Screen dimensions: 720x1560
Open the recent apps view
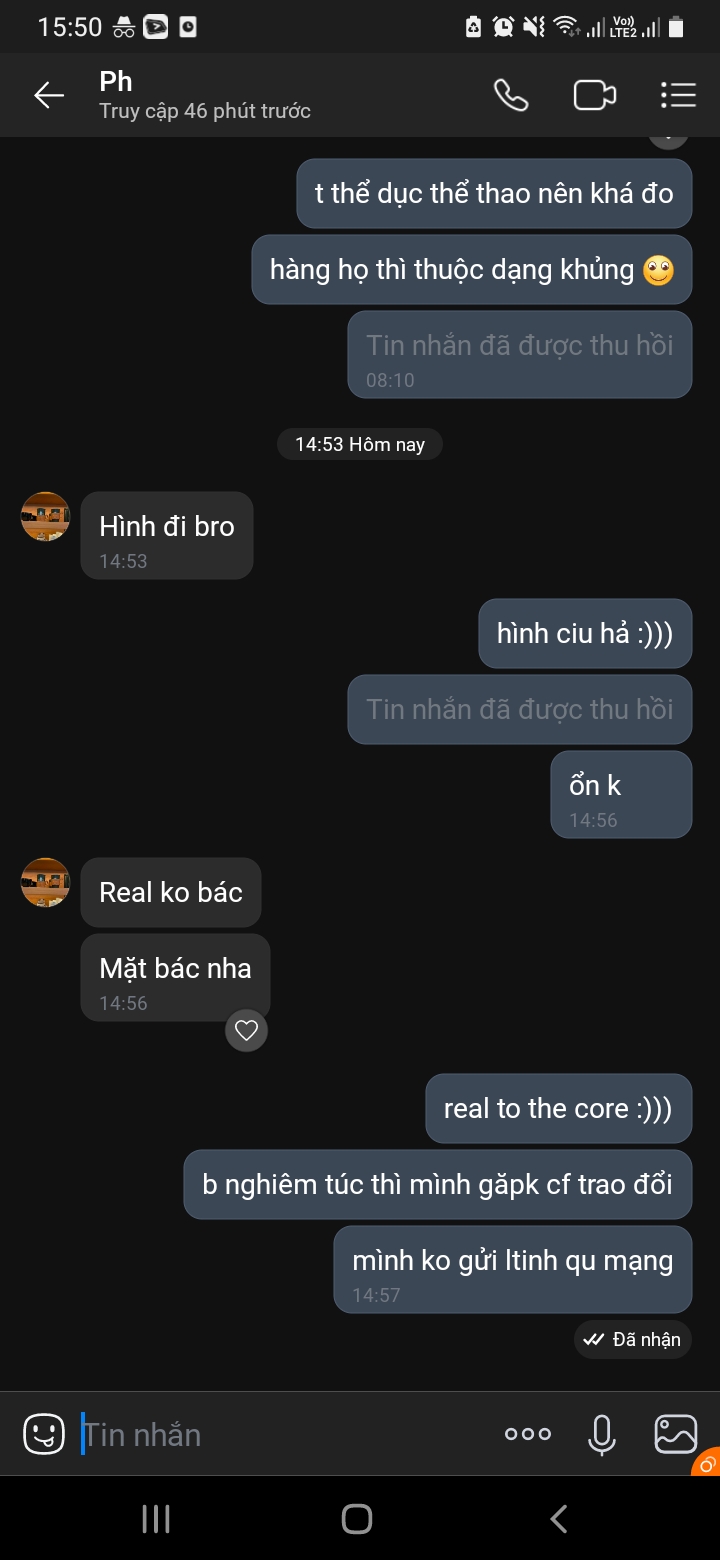pos(156,1519)
